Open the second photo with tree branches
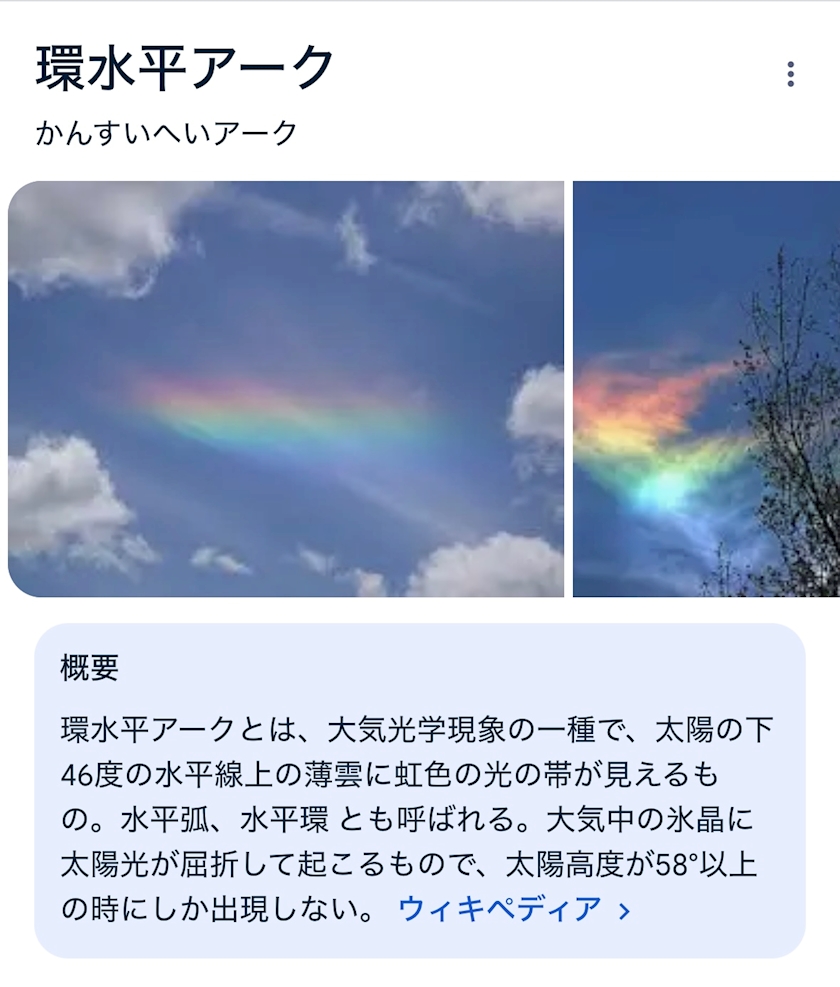The height and width of the screenshot is (987, 840). click(707, 389)
